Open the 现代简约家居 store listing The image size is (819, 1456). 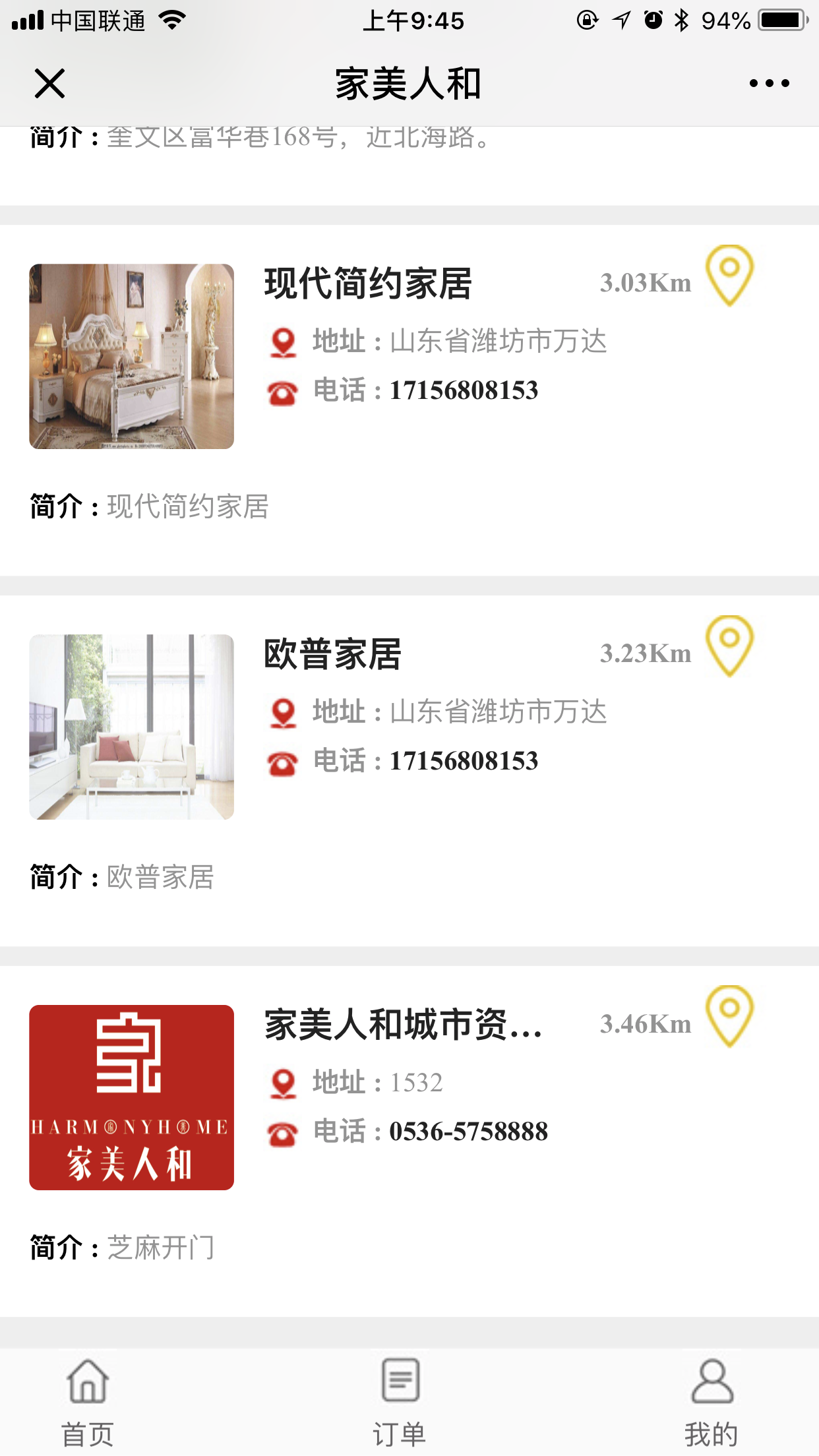pos(368,284)
